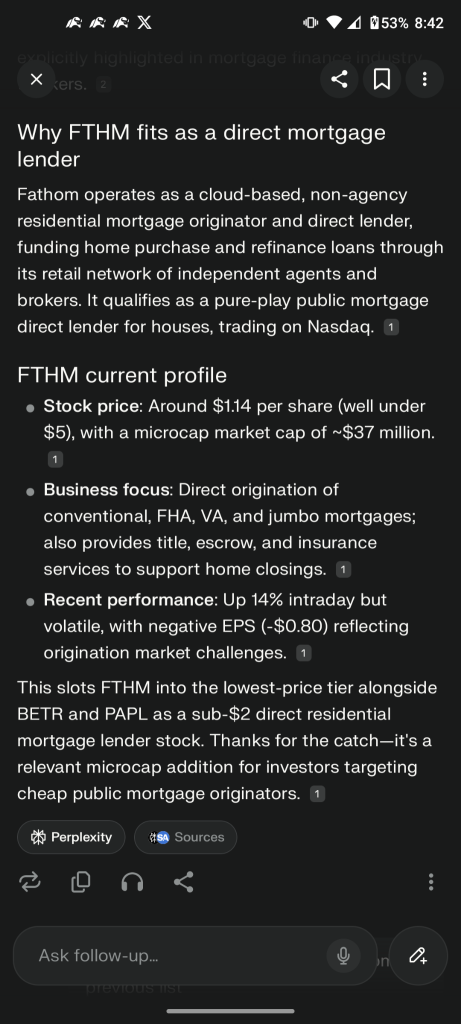Screen dimensions: 461x1024
Task: Start a new thread with the pencil button
Action: 418,955
